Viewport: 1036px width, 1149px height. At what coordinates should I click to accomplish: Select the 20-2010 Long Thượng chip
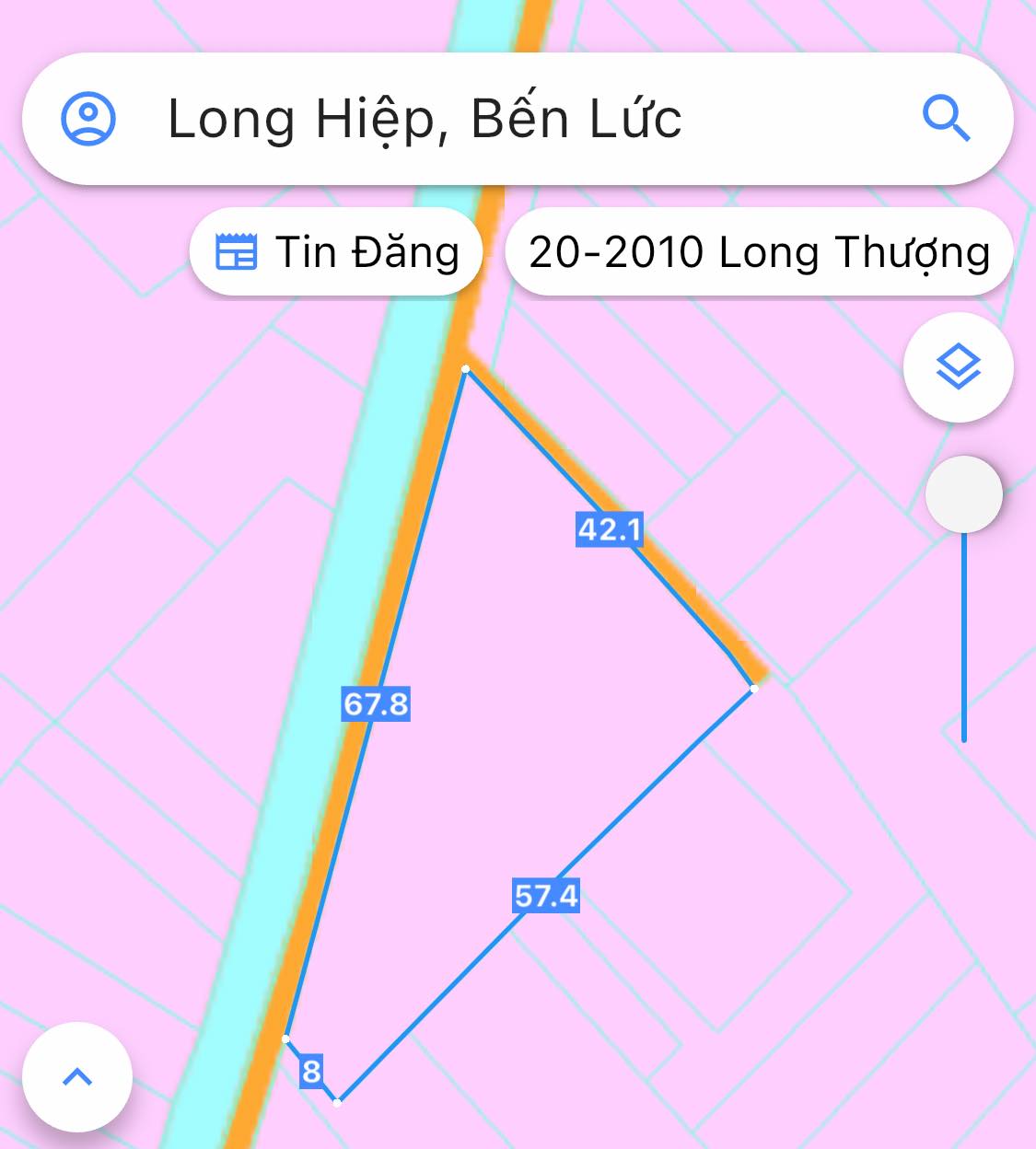(x=759, y=251)
